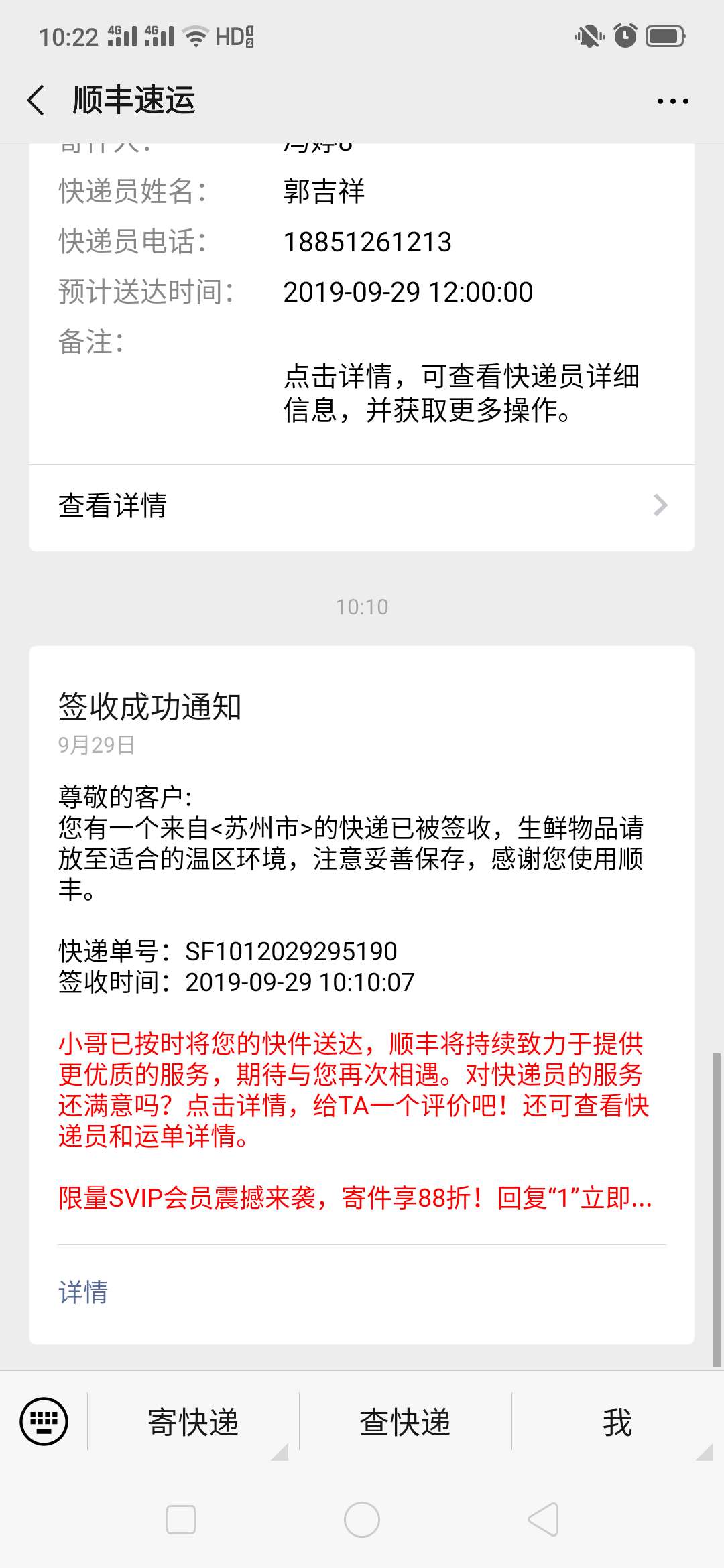This screenshot has width=724, height=1568.
Task: Switch to keyboard input mode
Action: coord(44,1421)
